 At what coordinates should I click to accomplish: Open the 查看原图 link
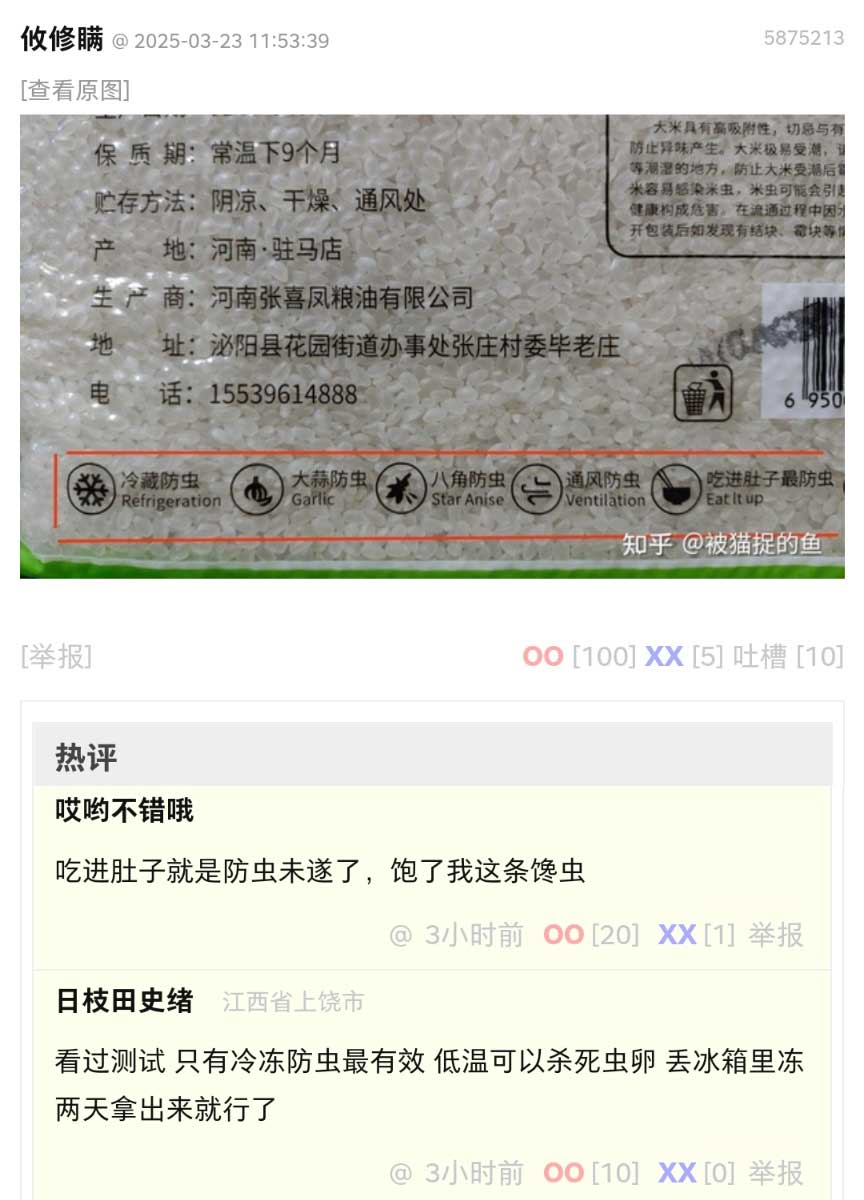75,90
